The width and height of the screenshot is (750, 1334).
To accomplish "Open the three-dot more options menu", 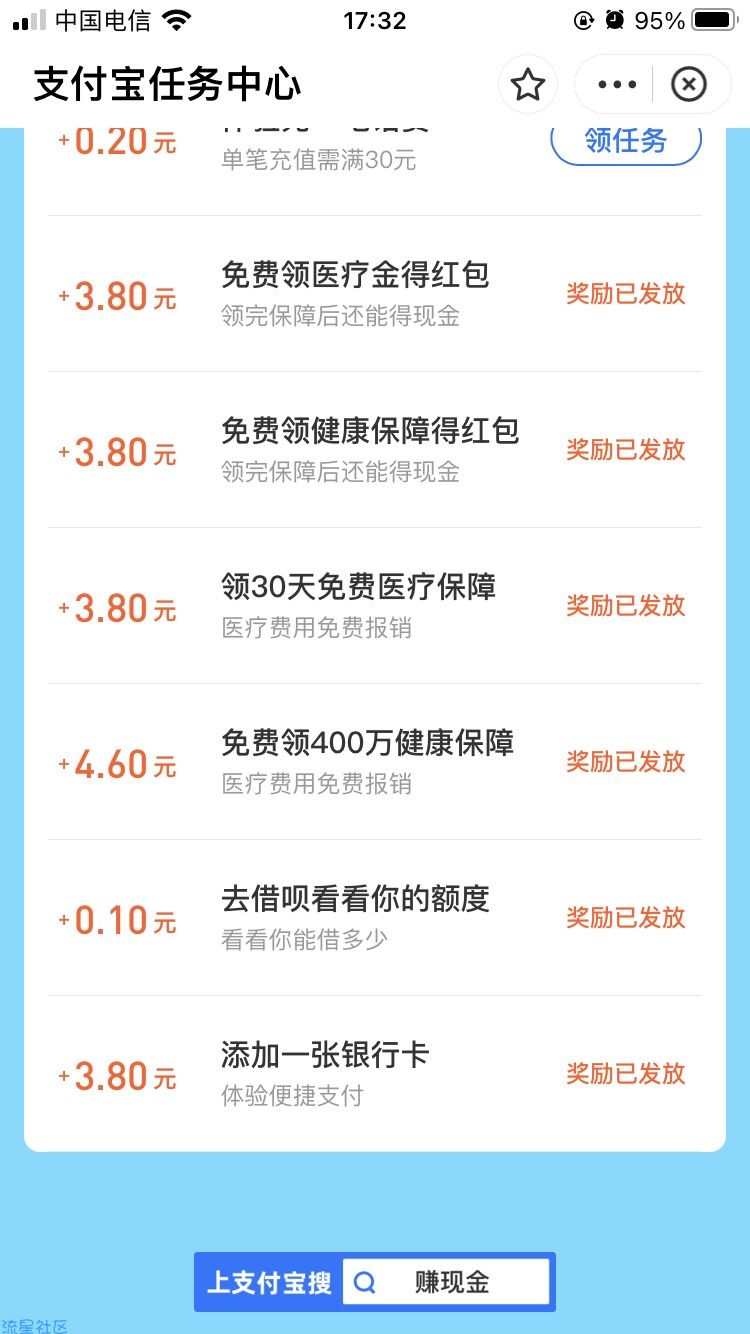I will (617, 85).
